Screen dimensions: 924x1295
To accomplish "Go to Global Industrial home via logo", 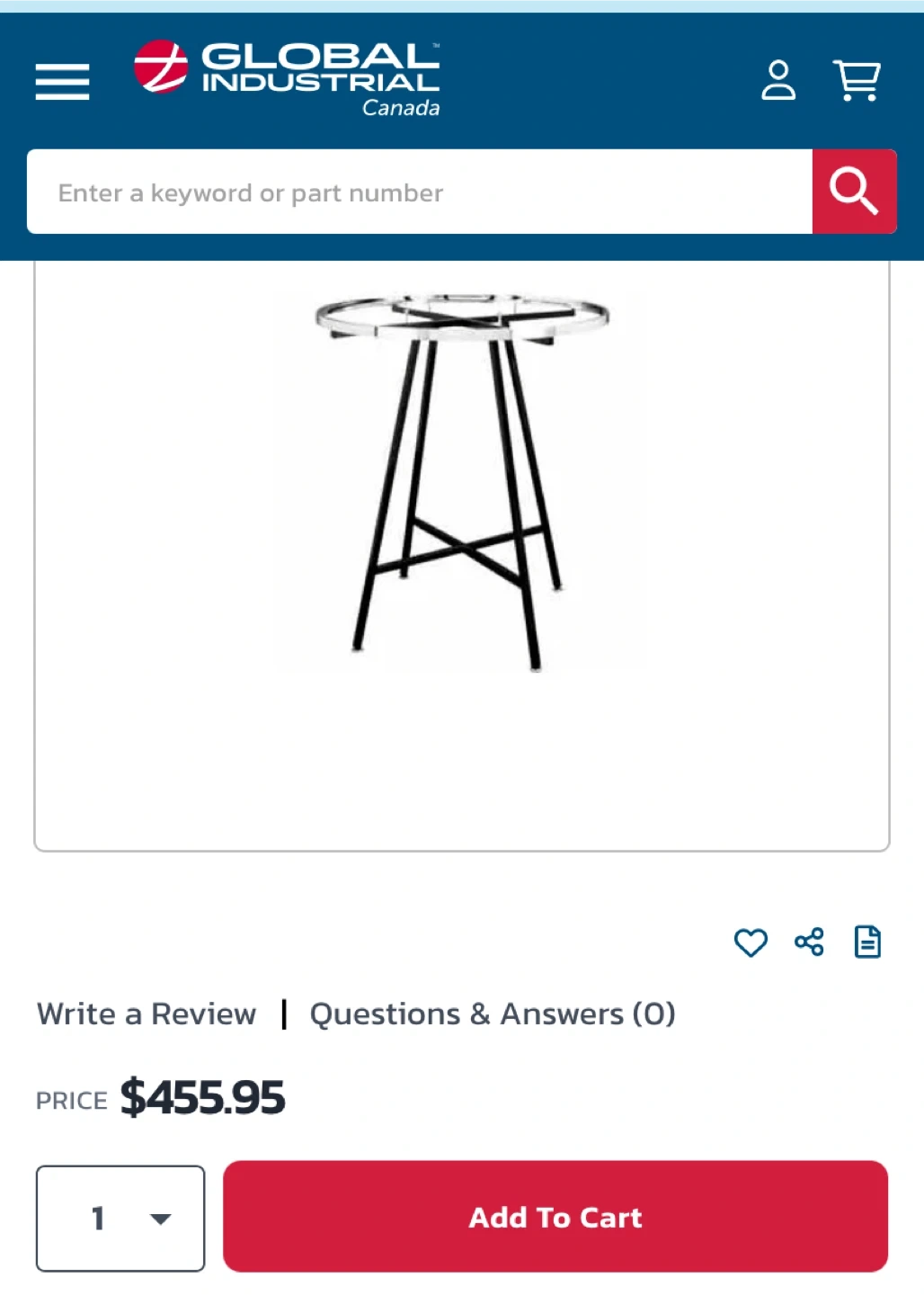I will tap(288, 79).
